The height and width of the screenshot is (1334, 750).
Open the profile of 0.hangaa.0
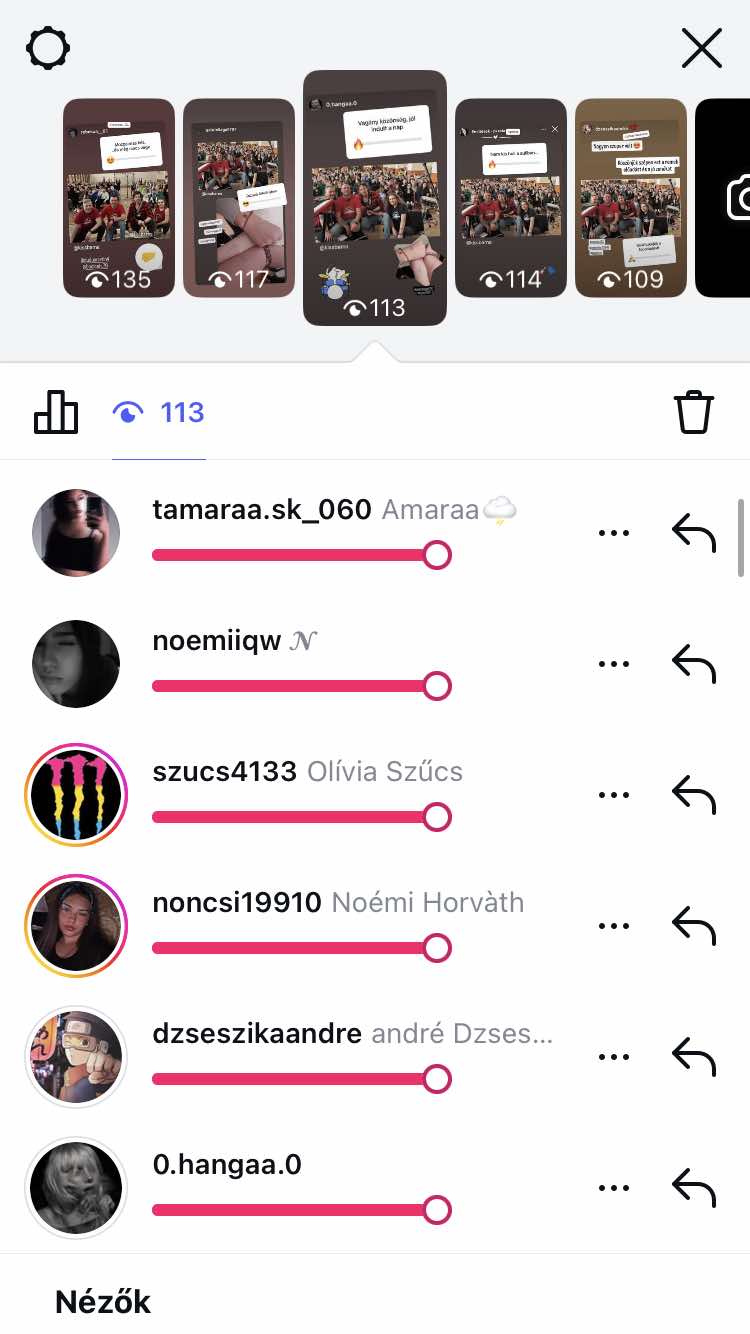[226, 1165]
